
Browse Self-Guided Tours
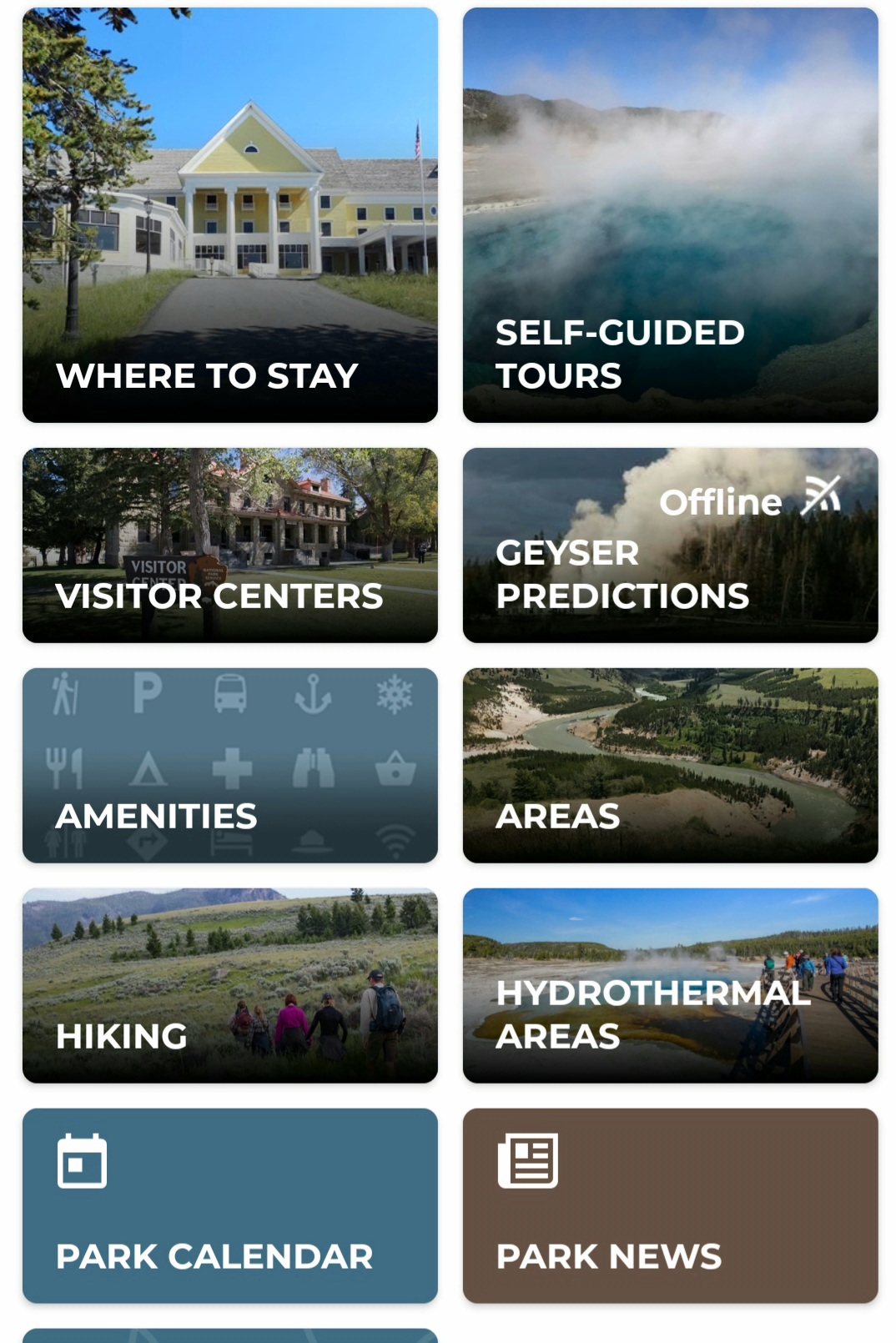[x=670, y=215]
